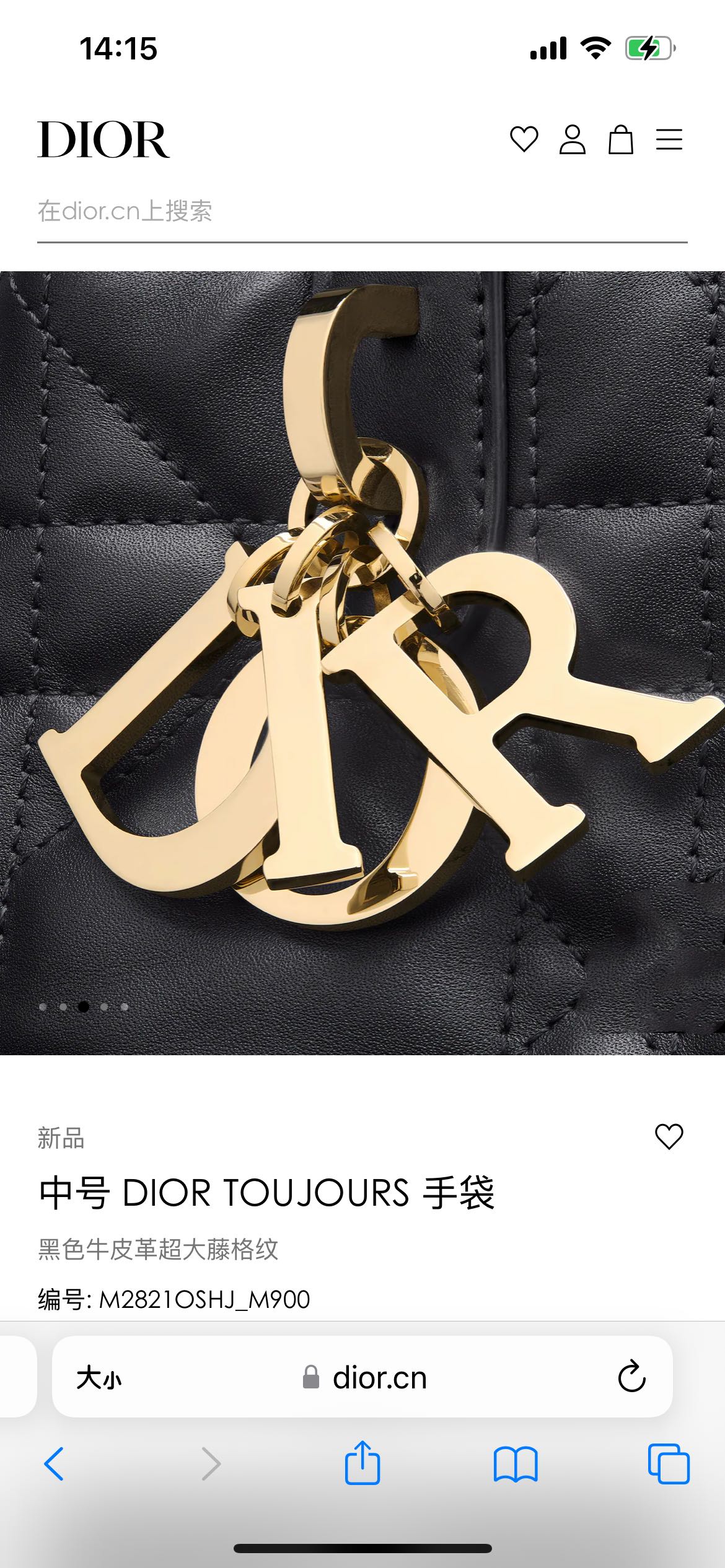Screen dimensions: 725x1568
Task: Go to the Dior homepage logo
Action: 103,139
